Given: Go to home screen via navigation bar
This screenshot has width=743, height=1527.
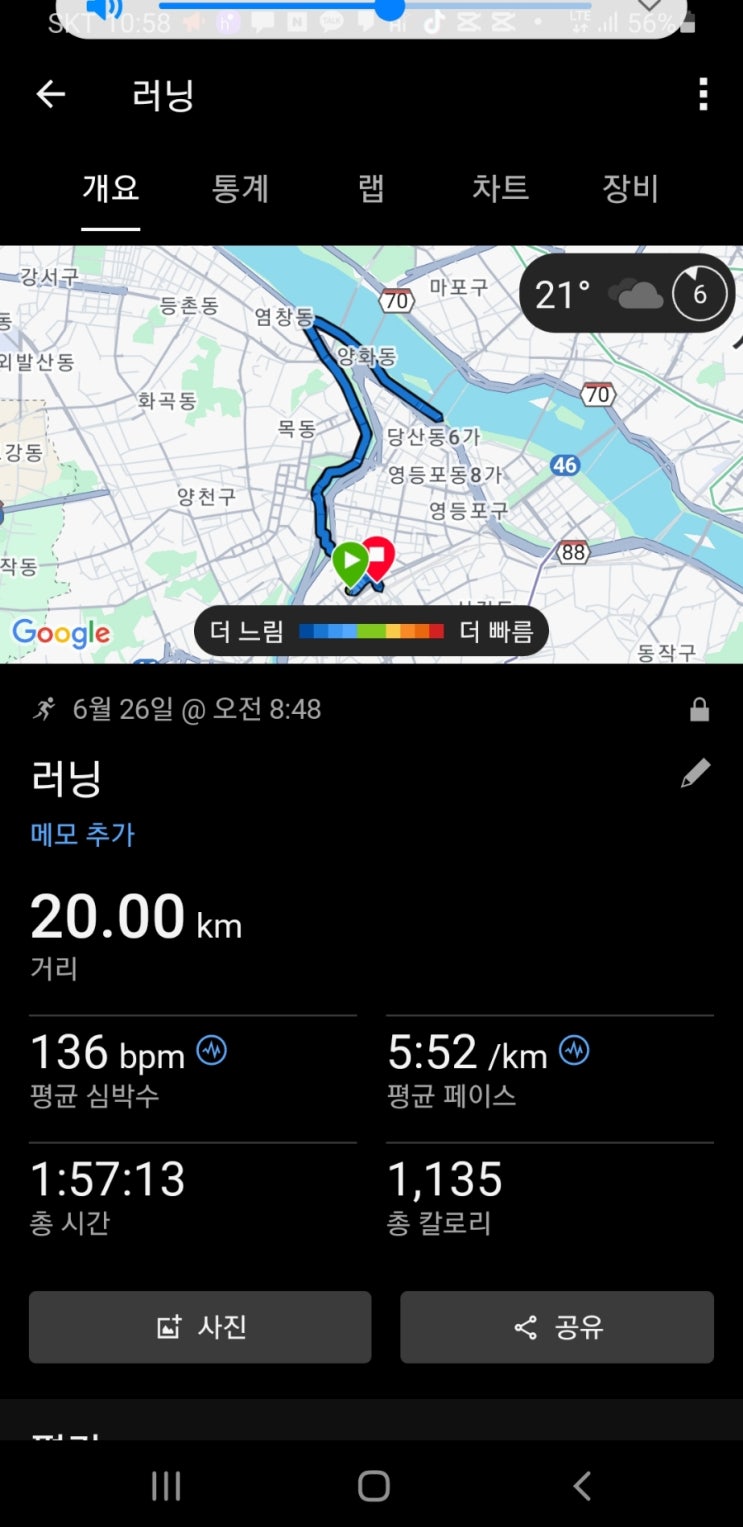Looking at the screenshot, I should [x=373, y=1486].
